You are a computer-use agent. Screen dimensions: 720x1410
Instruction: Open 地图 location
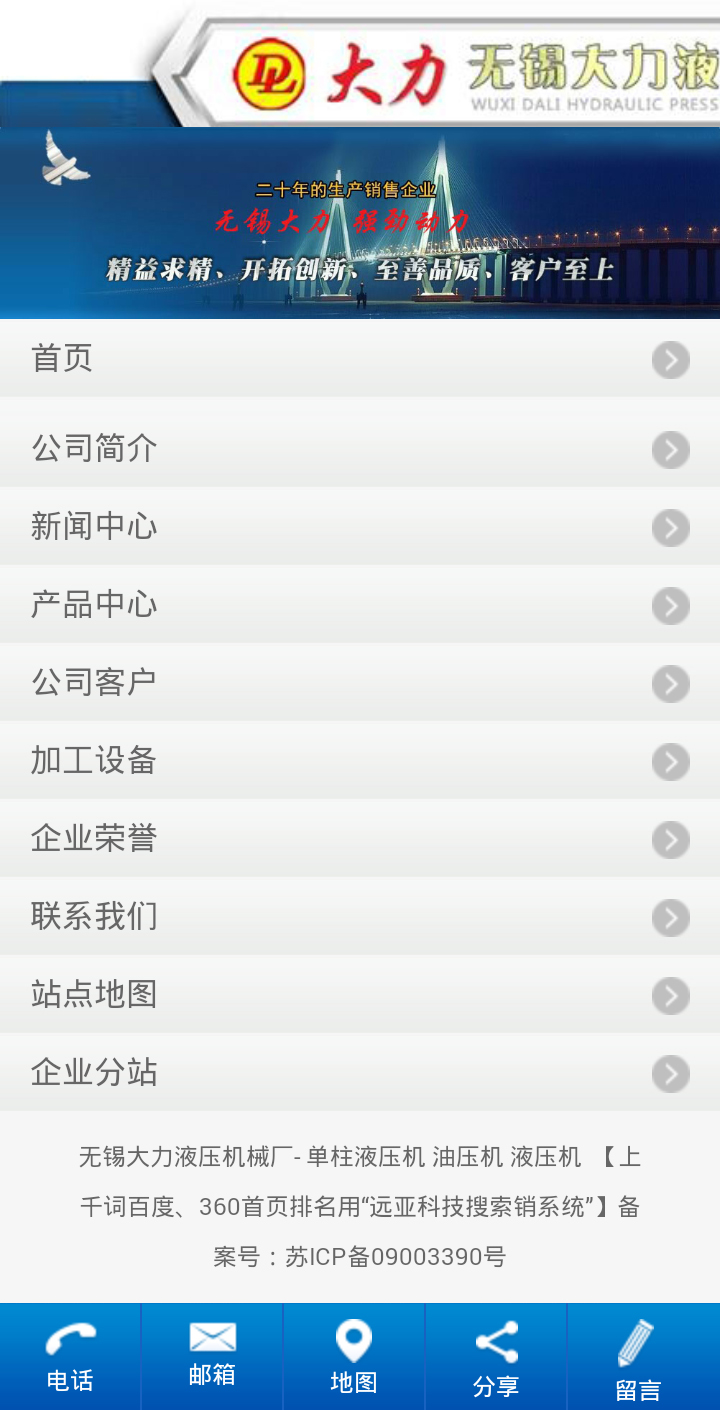pyautogui.click(x=354, y=1357)
